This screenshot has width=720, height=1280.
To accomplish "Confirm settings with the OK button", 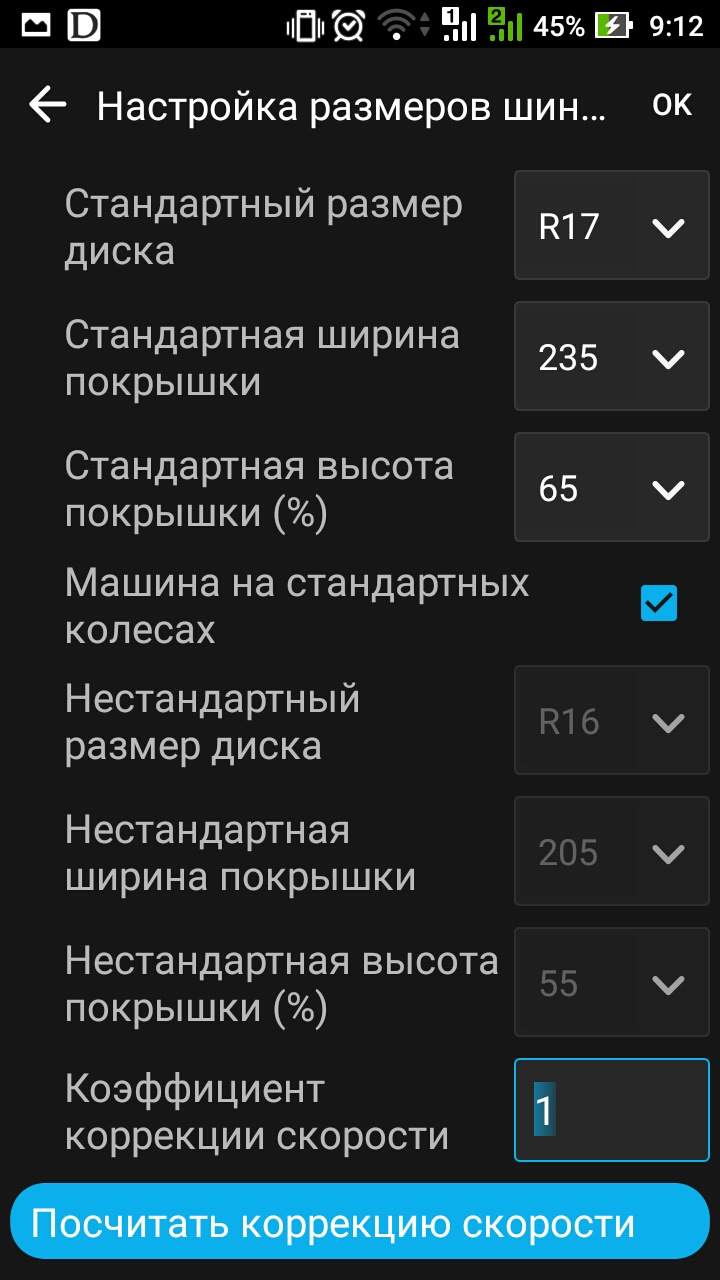I will [671, 105].
